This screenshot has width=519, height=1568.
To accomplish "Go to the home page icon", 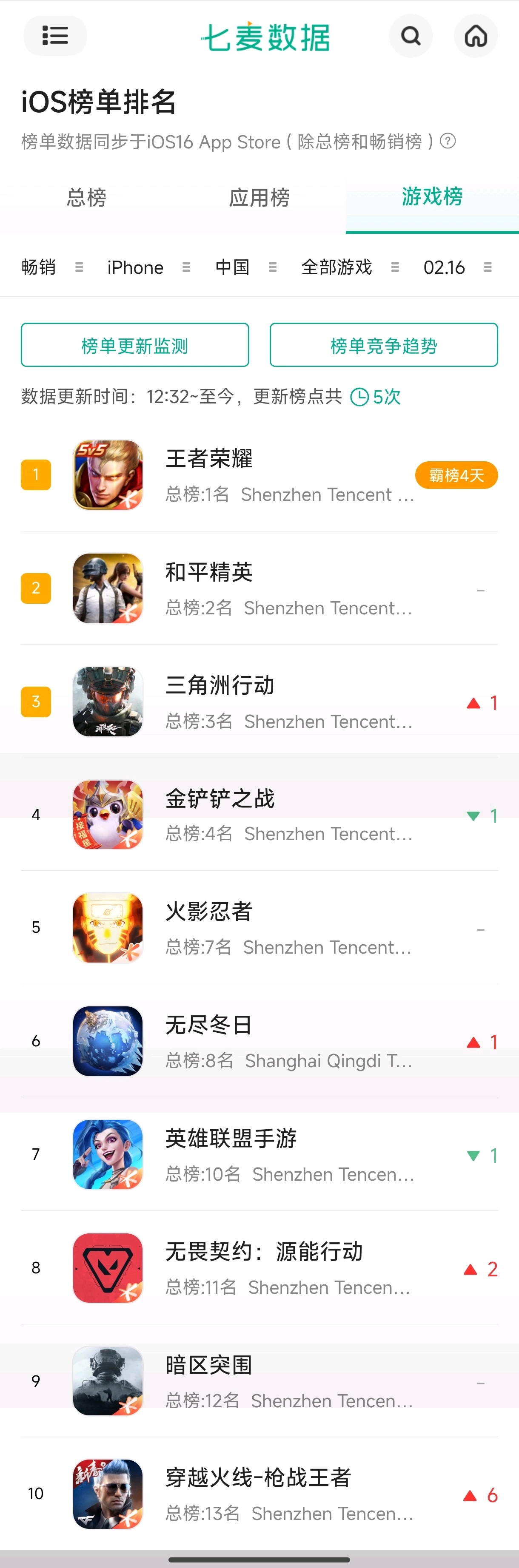I will pos(476,36).
